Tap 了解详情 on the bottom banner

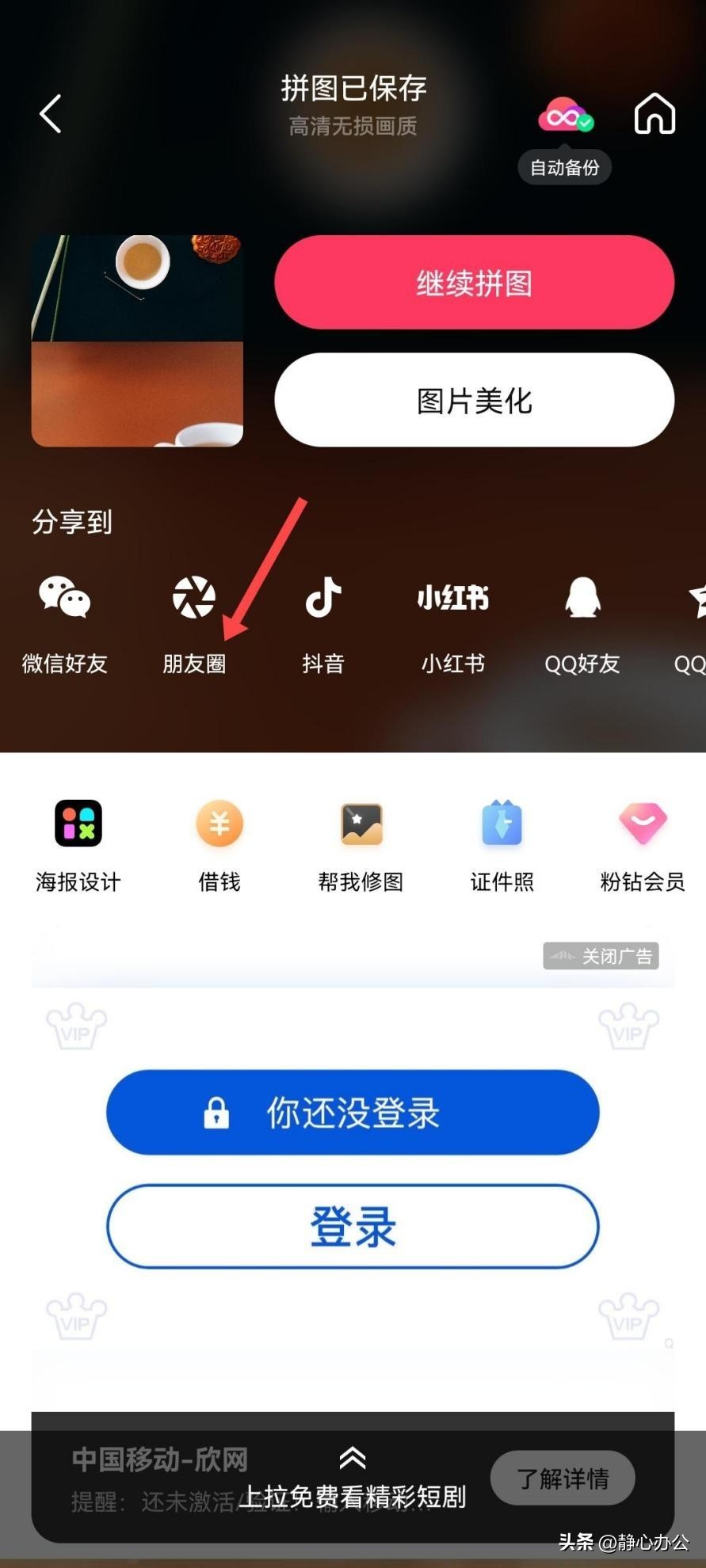coord(563,1478)
